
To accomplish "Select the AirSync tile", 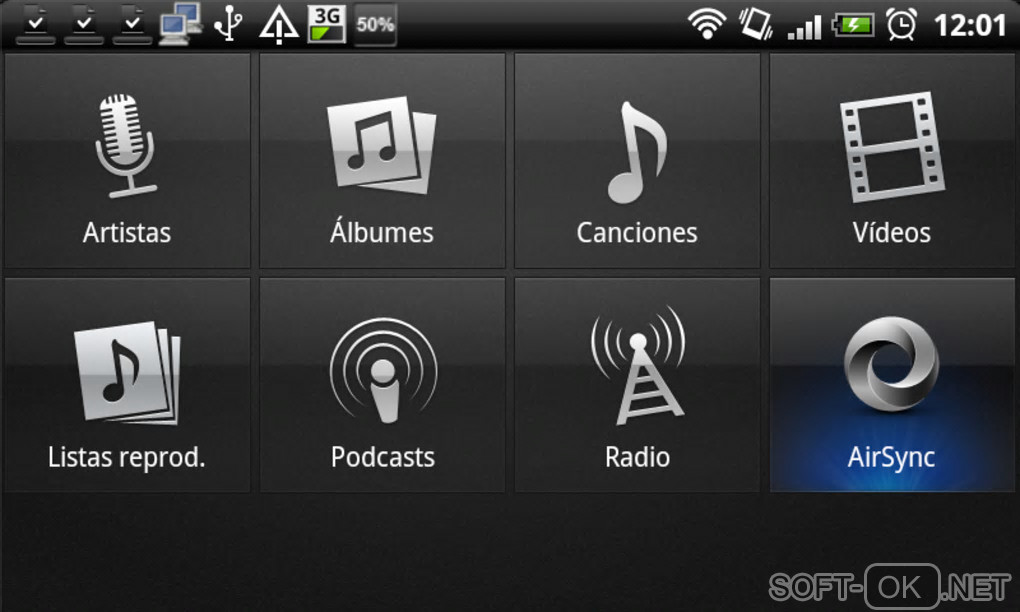I will 892,386.
